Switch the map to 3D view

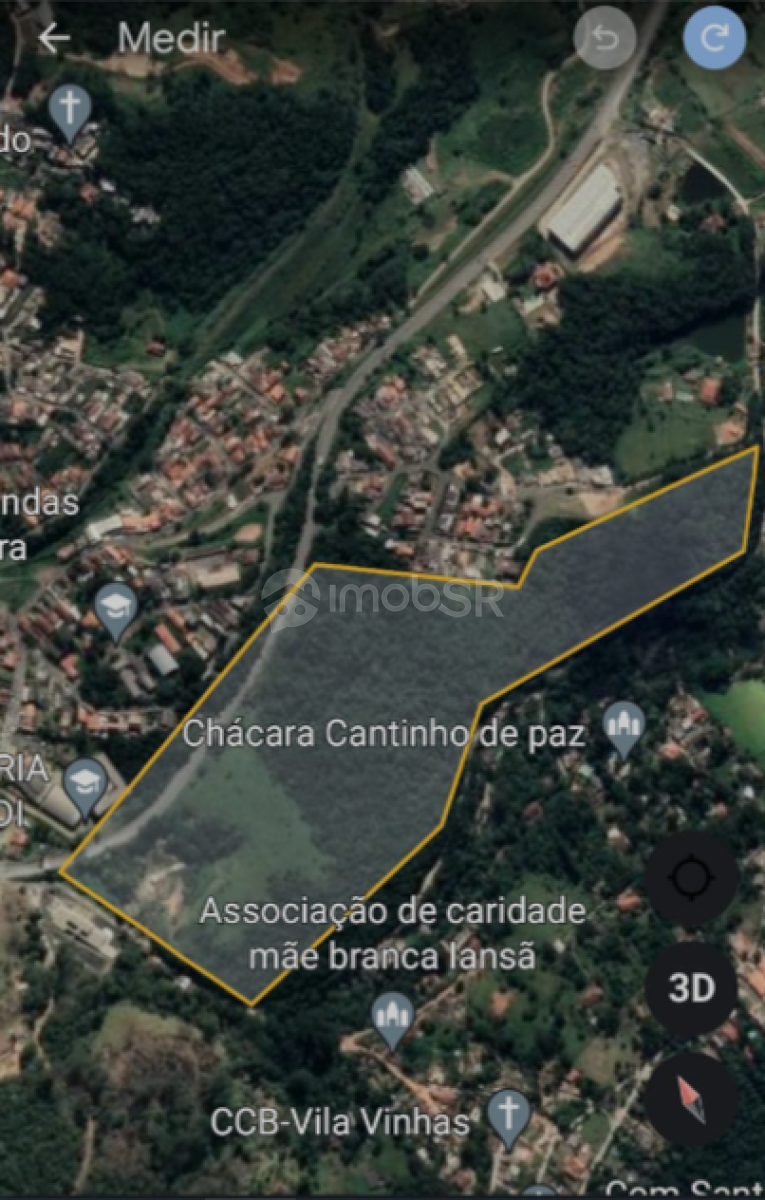click(691, 988)
